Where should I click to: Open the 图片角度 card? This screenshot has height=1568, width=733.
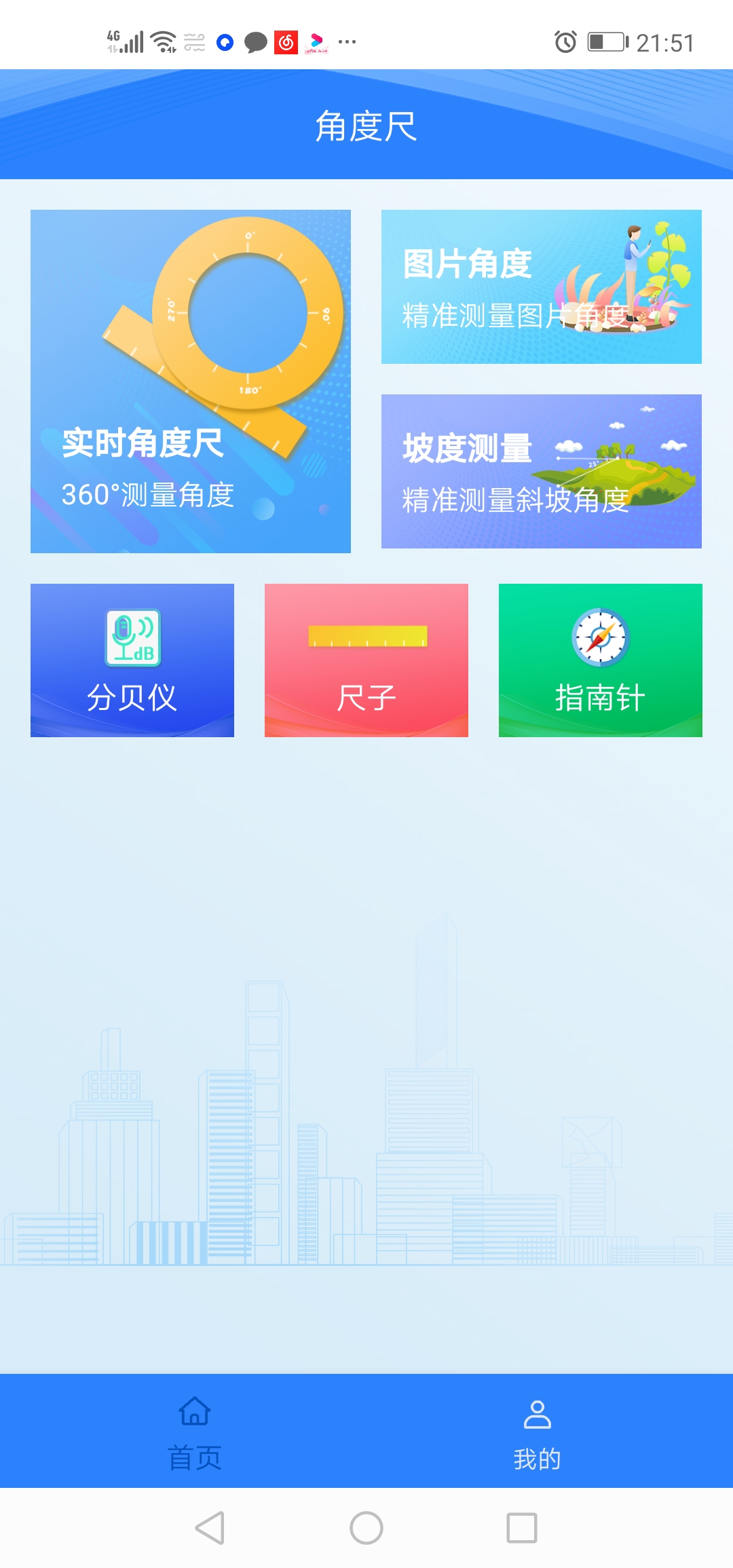542,286
